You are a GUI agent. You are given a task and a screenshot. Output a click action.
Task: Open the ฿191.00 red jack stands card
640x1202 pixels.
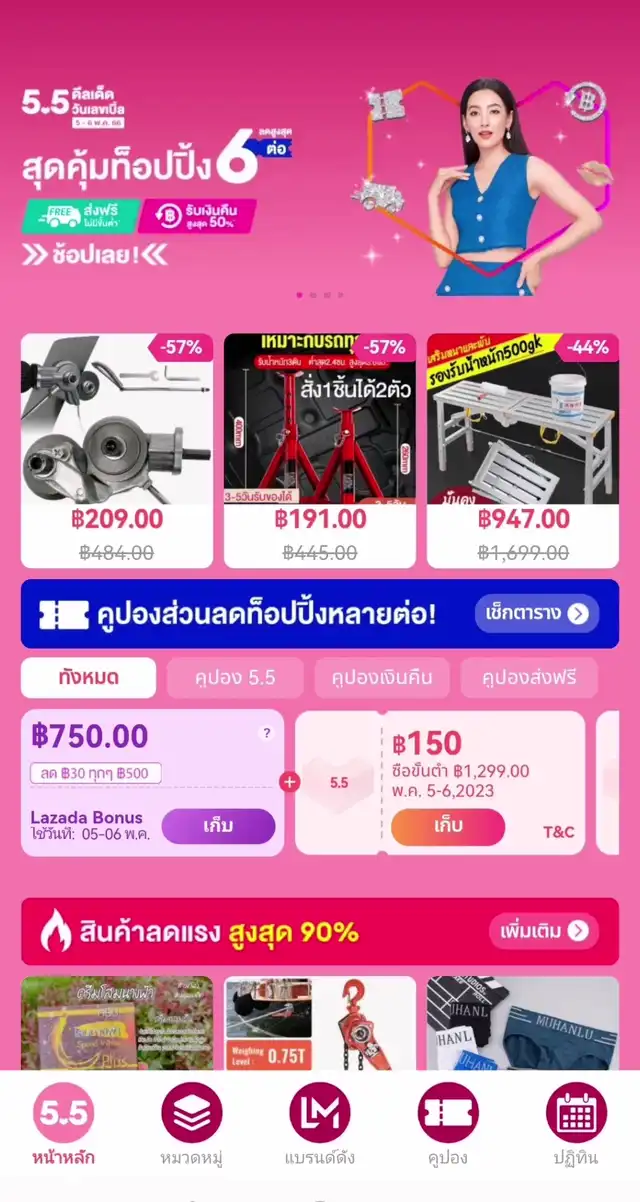point(320,451)
